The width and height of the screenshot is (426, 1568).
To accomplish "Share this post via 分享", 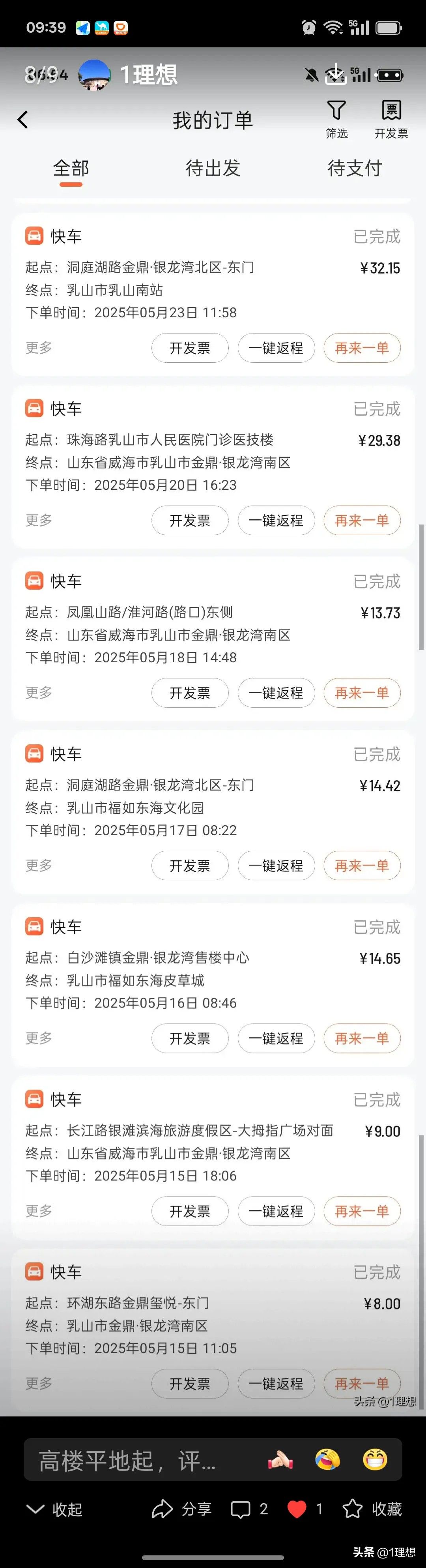I will pos(182,1509).
